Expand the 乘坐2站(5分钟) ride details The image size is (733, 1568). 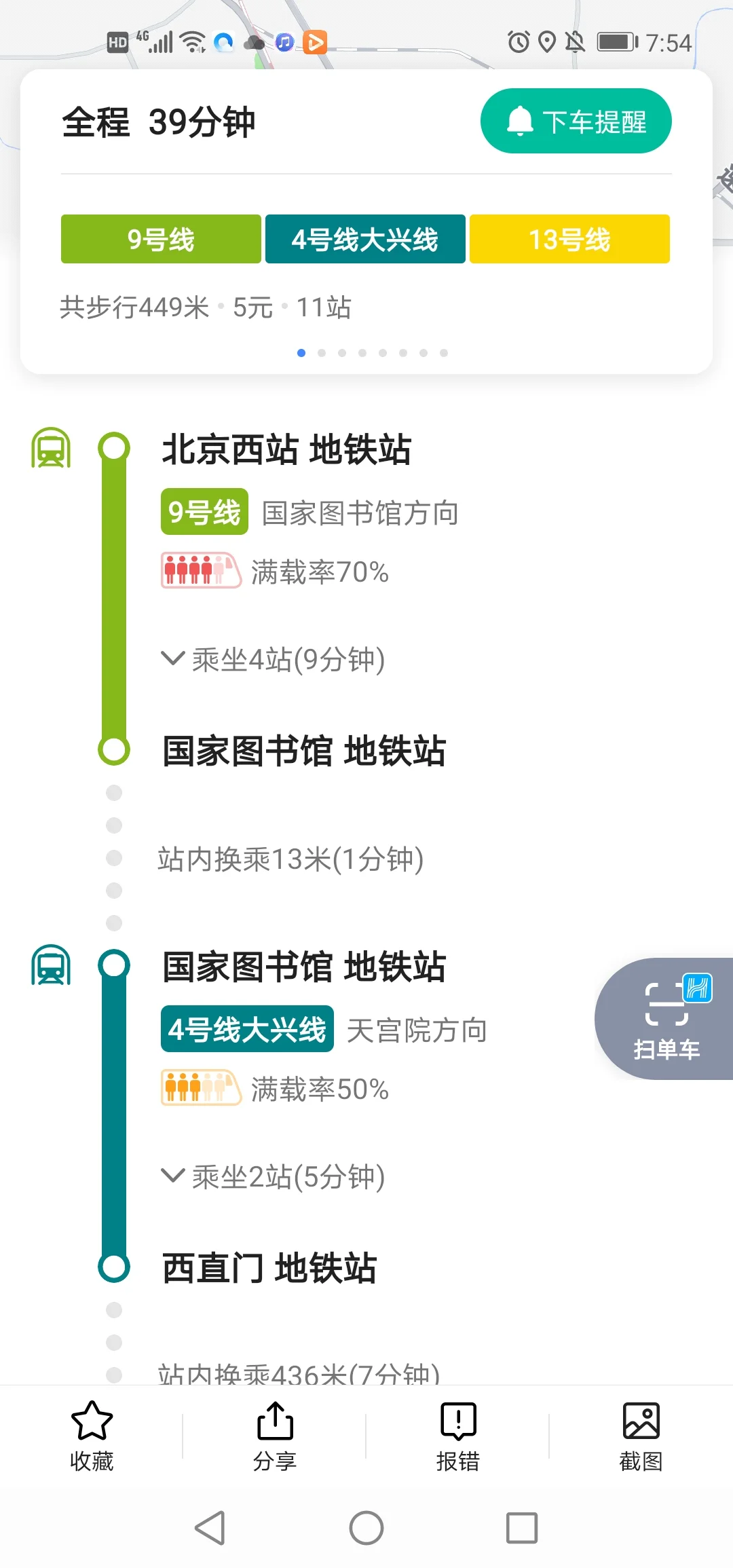[x=275, y=1176]
